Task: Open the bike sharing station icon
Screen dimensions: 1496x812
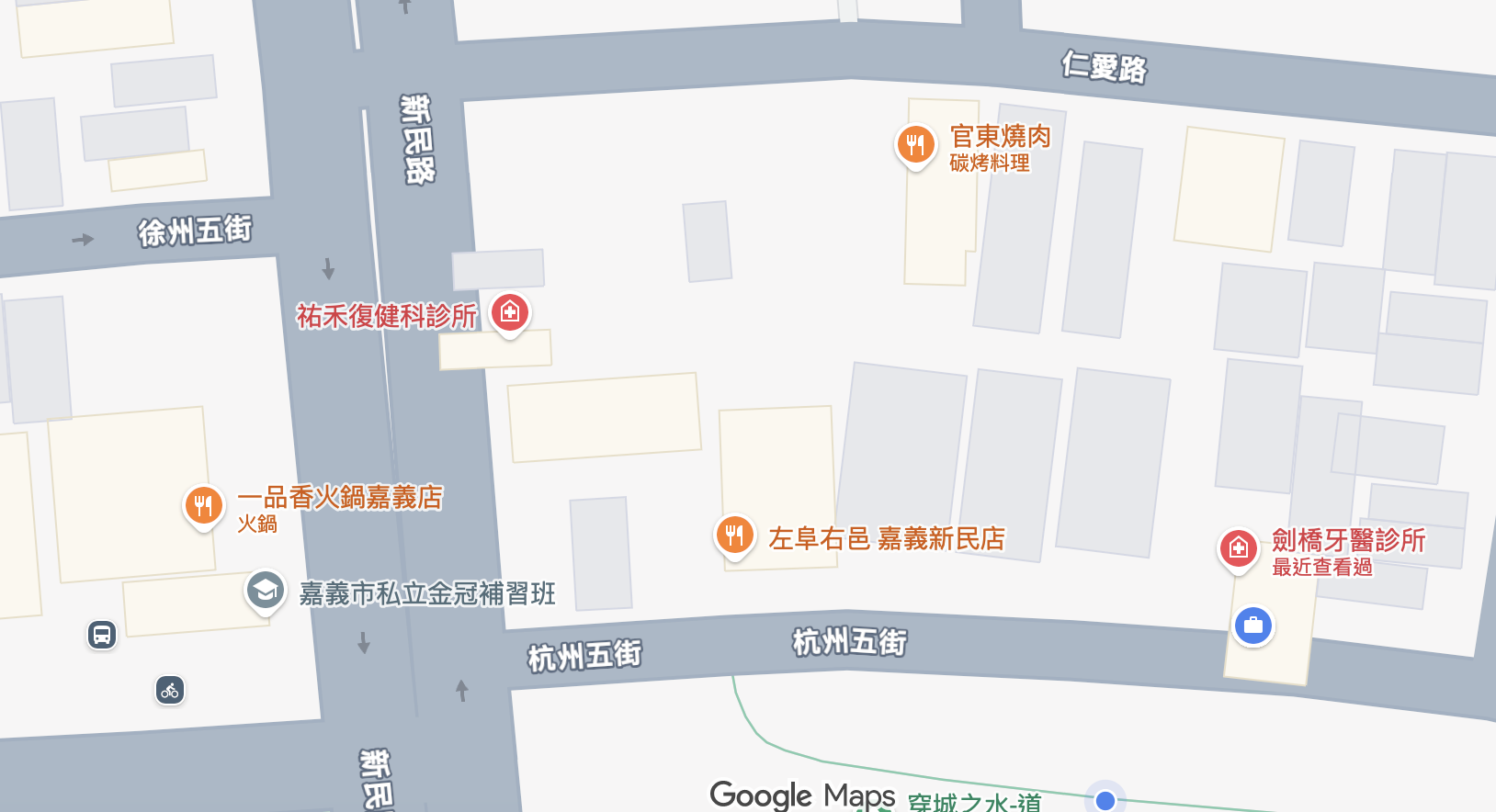Action: tap(170, 691)
